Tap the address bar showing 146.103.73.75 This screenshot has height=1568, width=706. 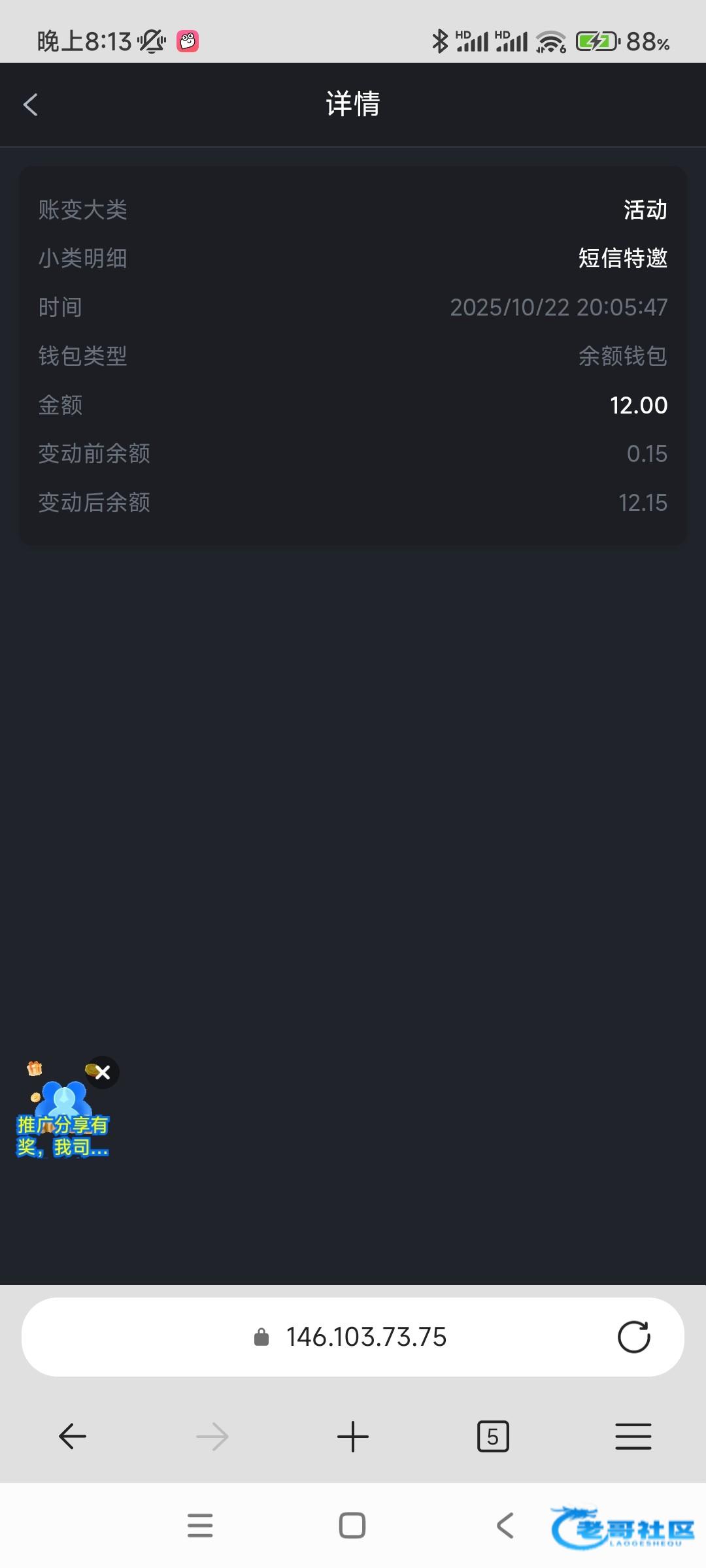point(365,1337)
